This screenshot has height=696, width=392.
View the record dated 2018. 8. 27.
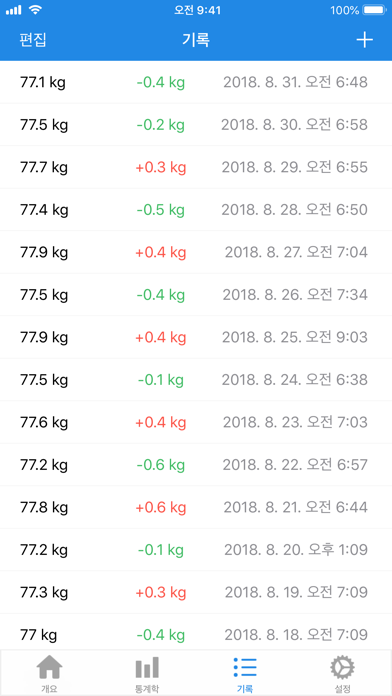(x=196, y=253)
